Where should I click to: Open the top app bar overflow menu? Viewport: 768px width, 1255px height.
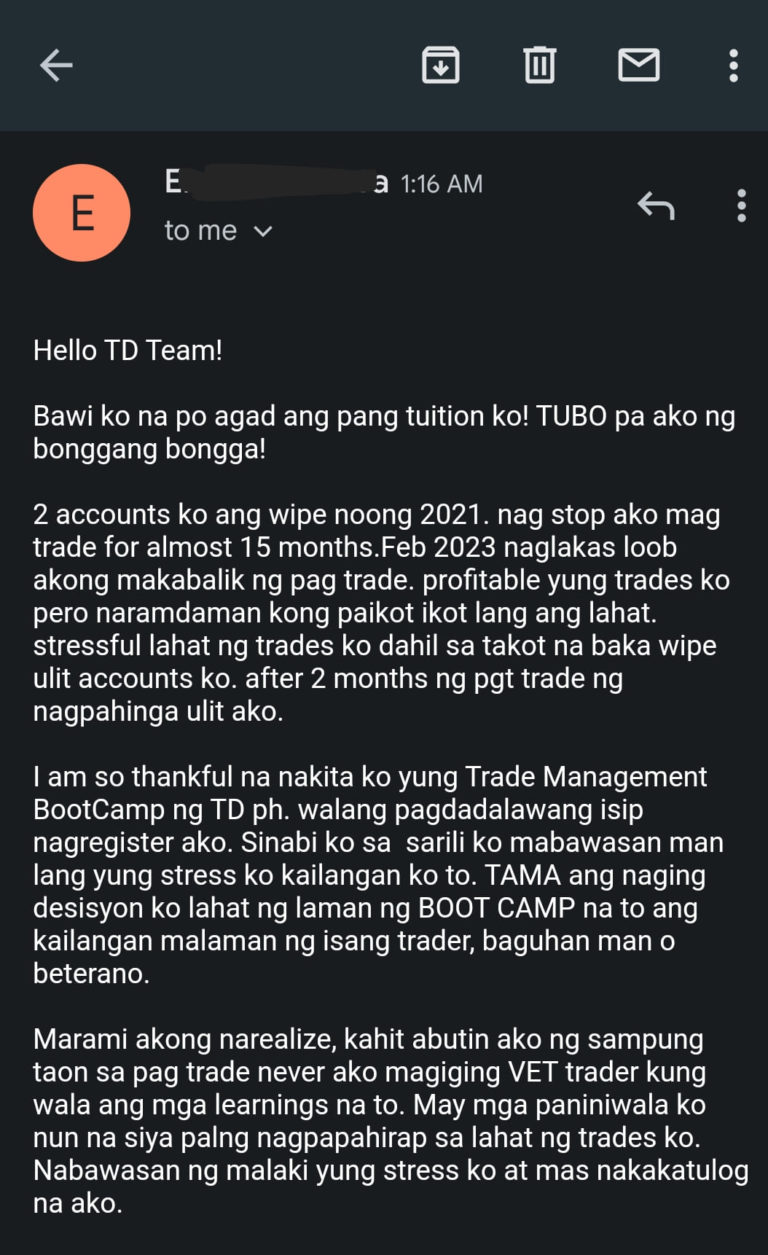point(734,66)
